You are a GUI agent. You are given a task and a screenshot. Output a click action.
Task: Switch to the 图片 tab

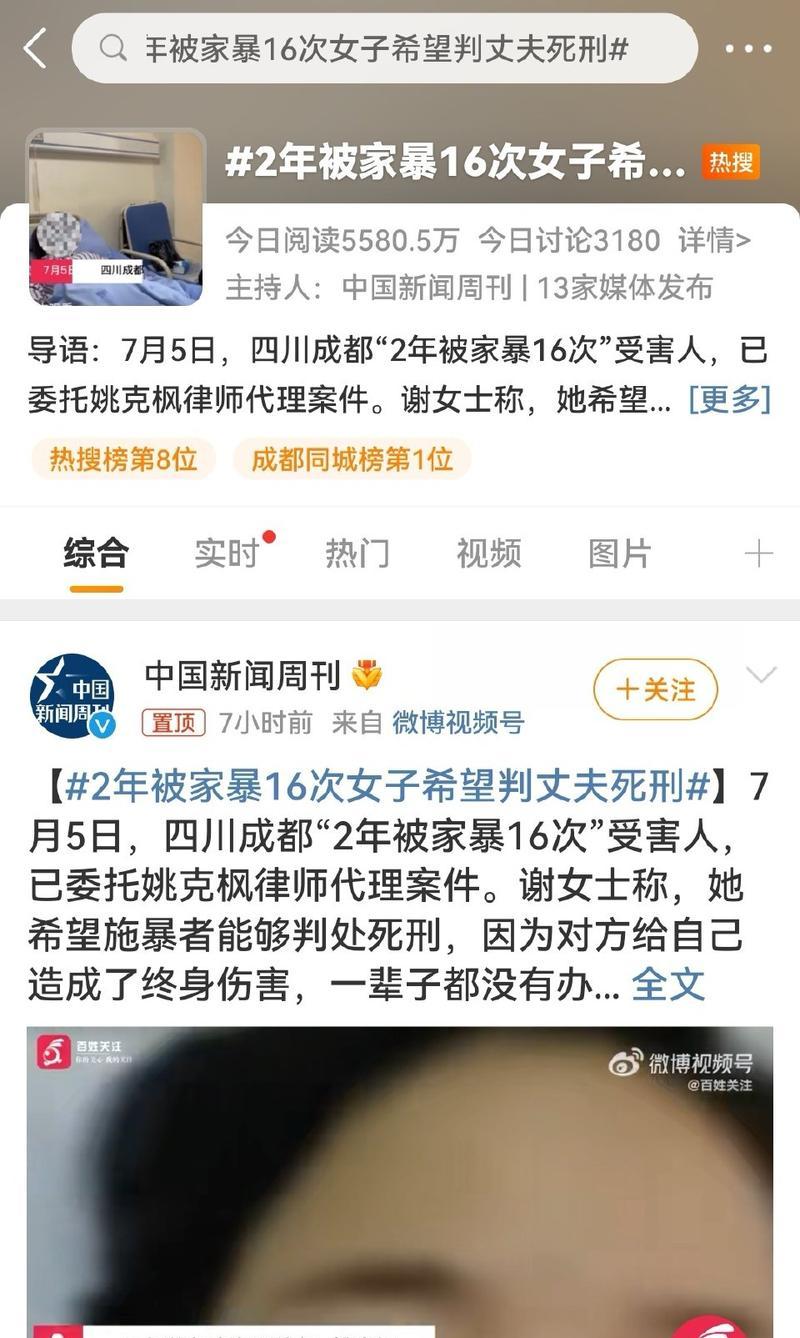click(619, 553)
